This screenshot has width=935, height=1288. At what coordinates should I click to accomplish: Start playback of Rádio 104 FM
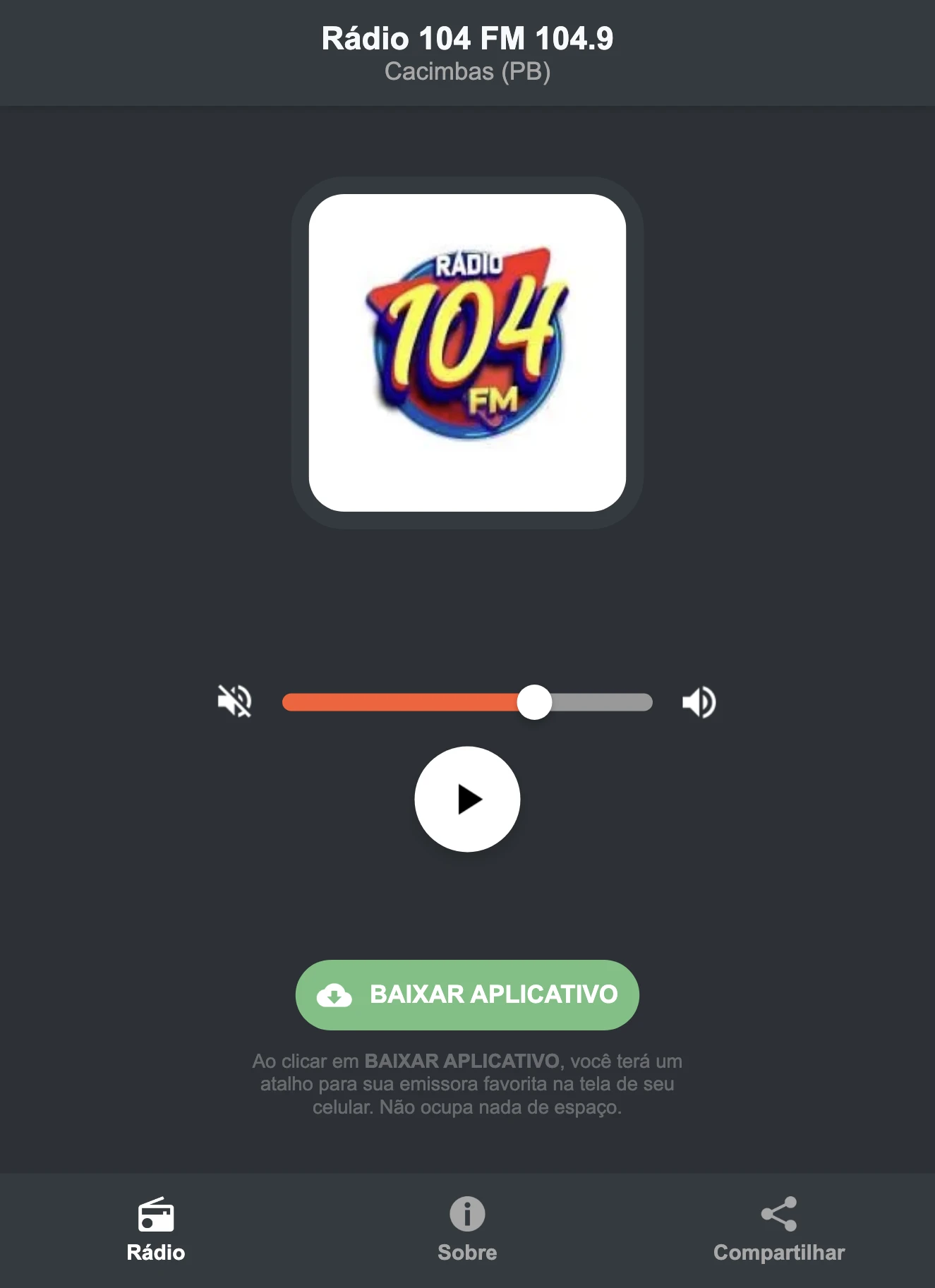[x=467, y=798]
